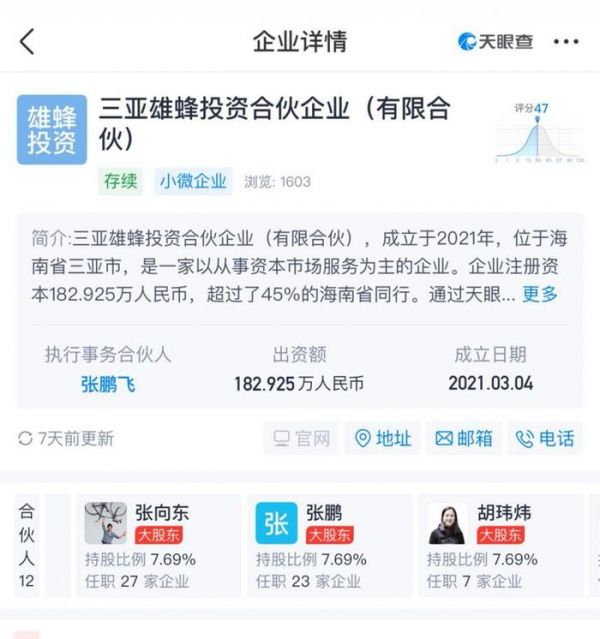This screenshot has width=600, height=639.
Task: Open the three-dot overflow menu
Action: pos(565,42)
